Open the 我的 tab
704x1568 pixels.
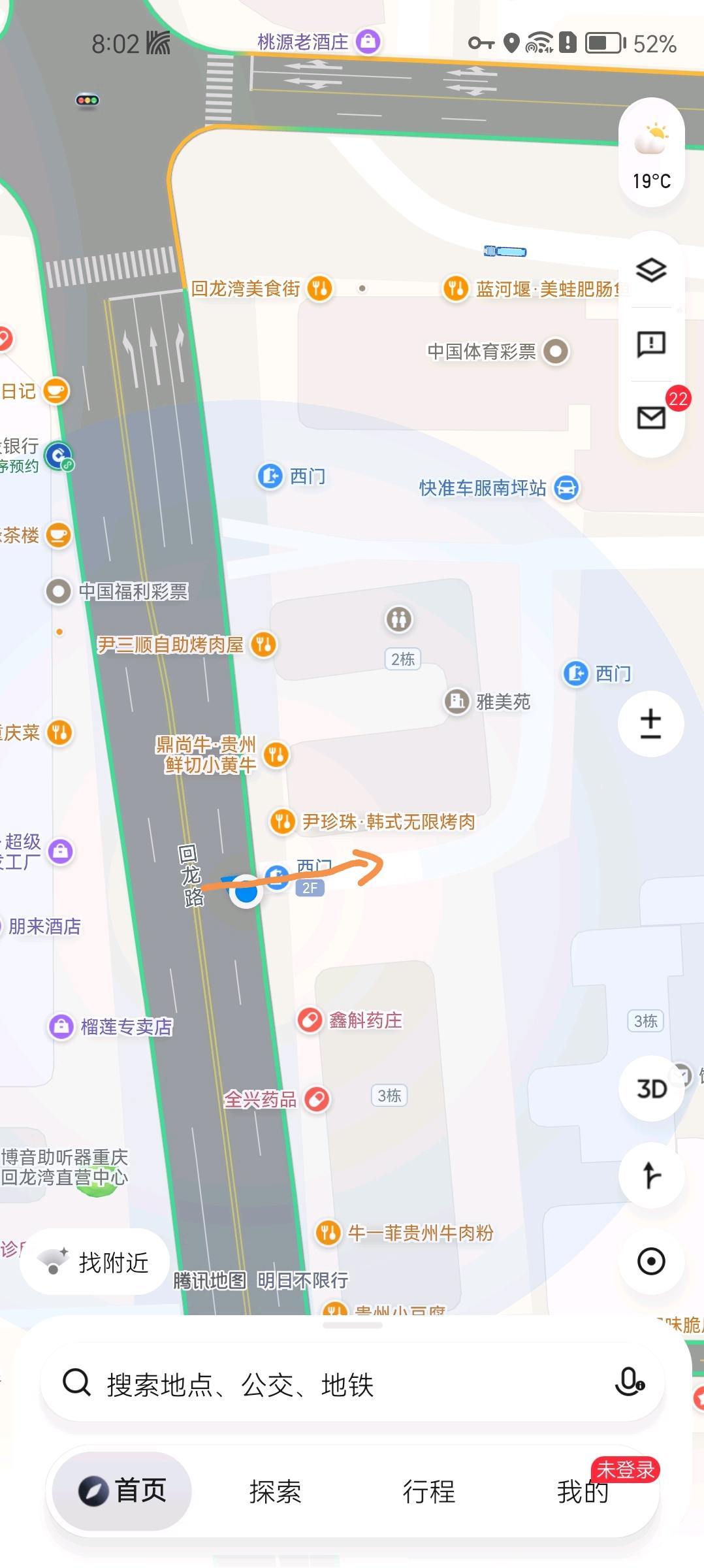pyautogui.click(x=583, y=1492)
